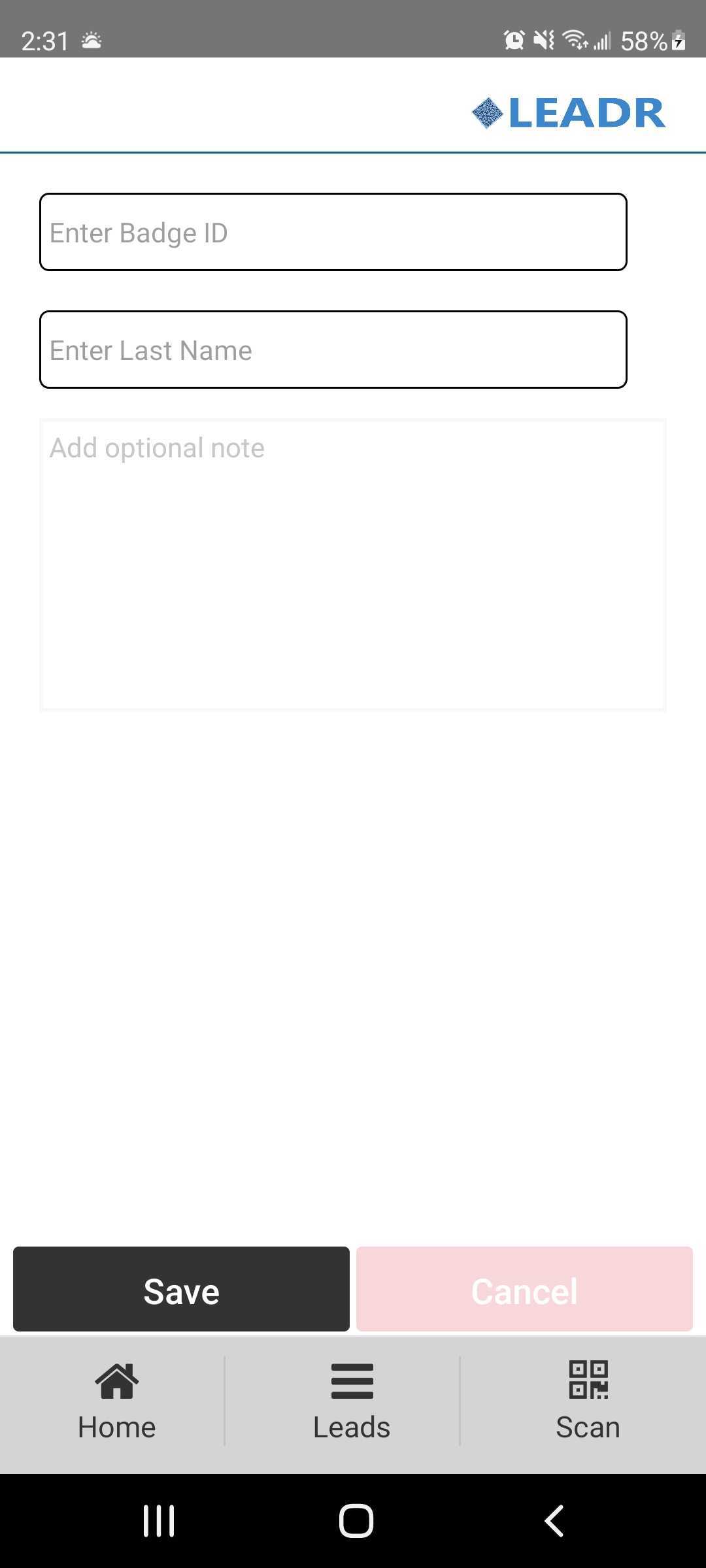Tap the Enter Badge ID field

pyautogui.click(x=333, y=232)
